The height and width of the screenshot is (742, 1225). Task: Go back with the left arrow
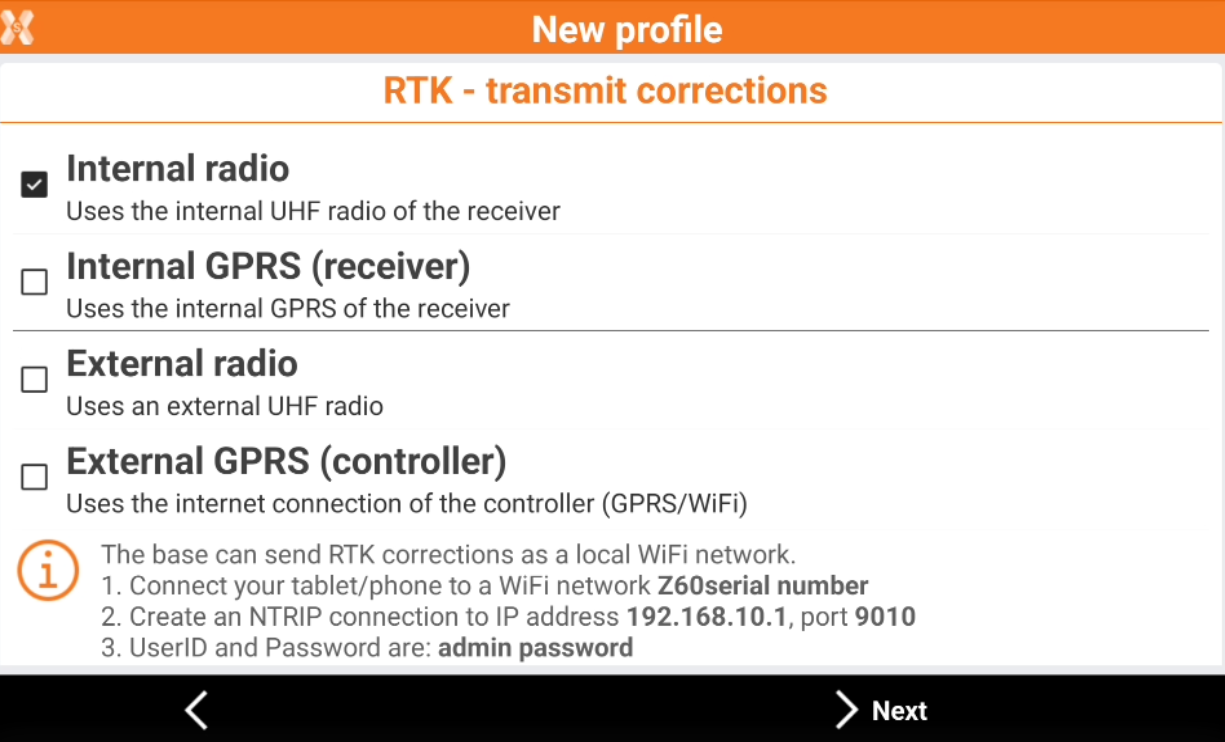[197, 710]
